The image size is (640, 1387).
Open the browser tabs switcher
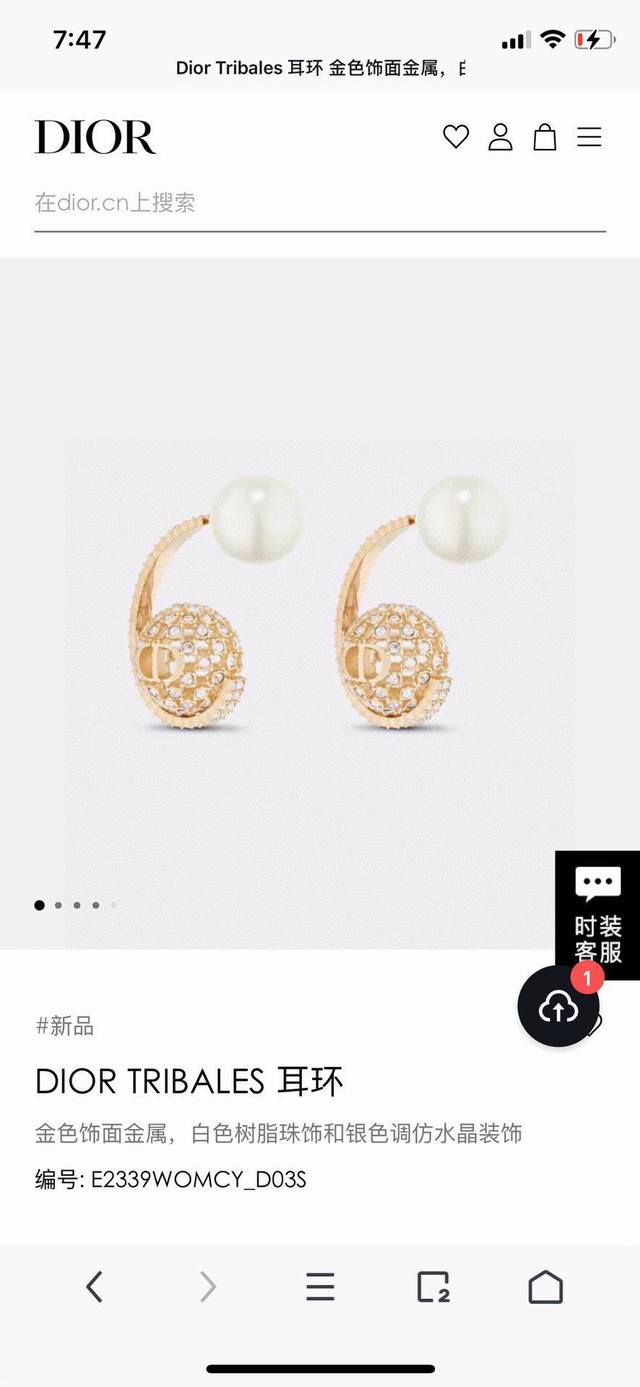pos(433,1286)
